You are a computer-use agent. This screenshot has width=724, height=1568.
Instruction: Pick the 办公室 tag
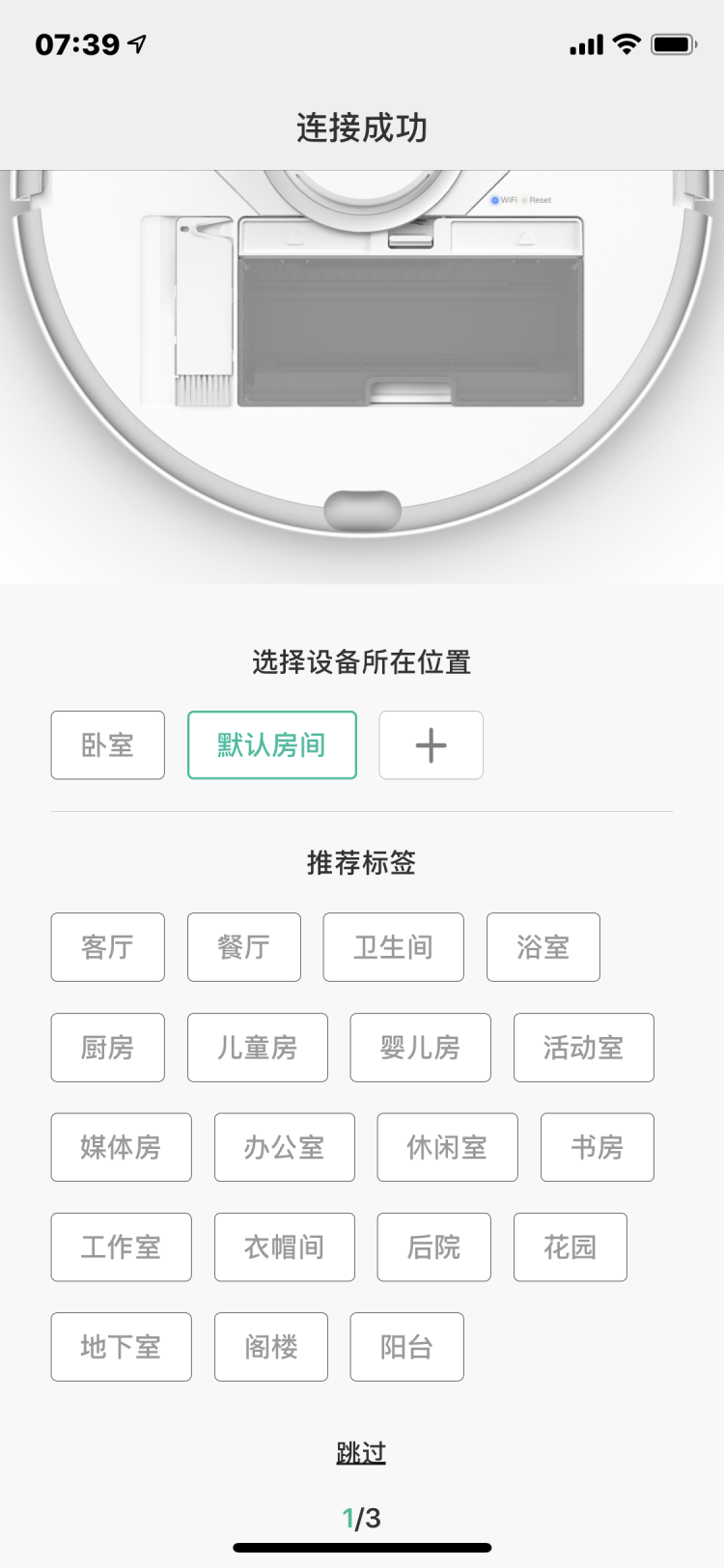284,1147
